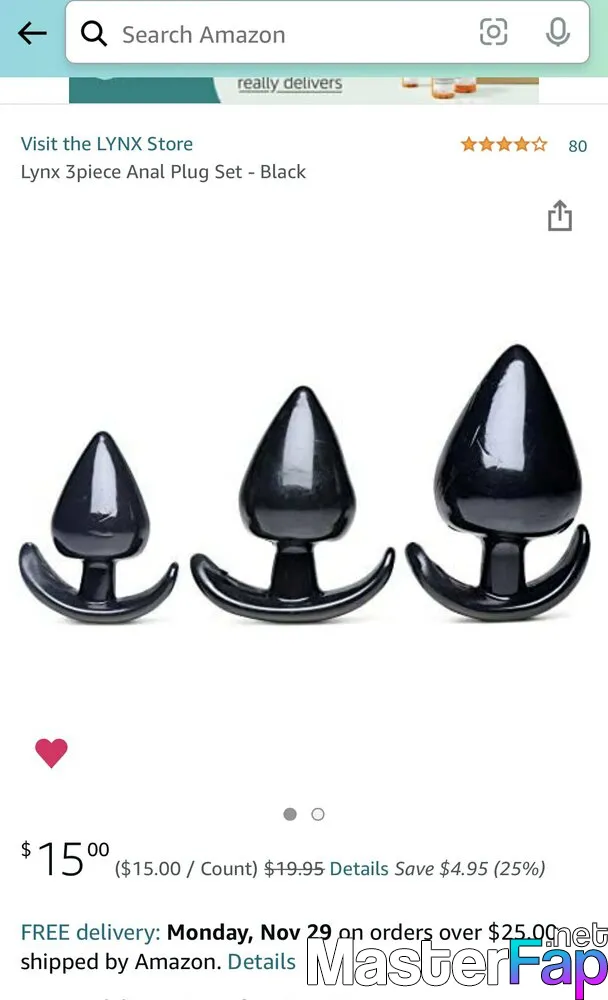Start voice search with the microphone
Viewport: 608px width, 1000px height.
(x=558, y=32)
